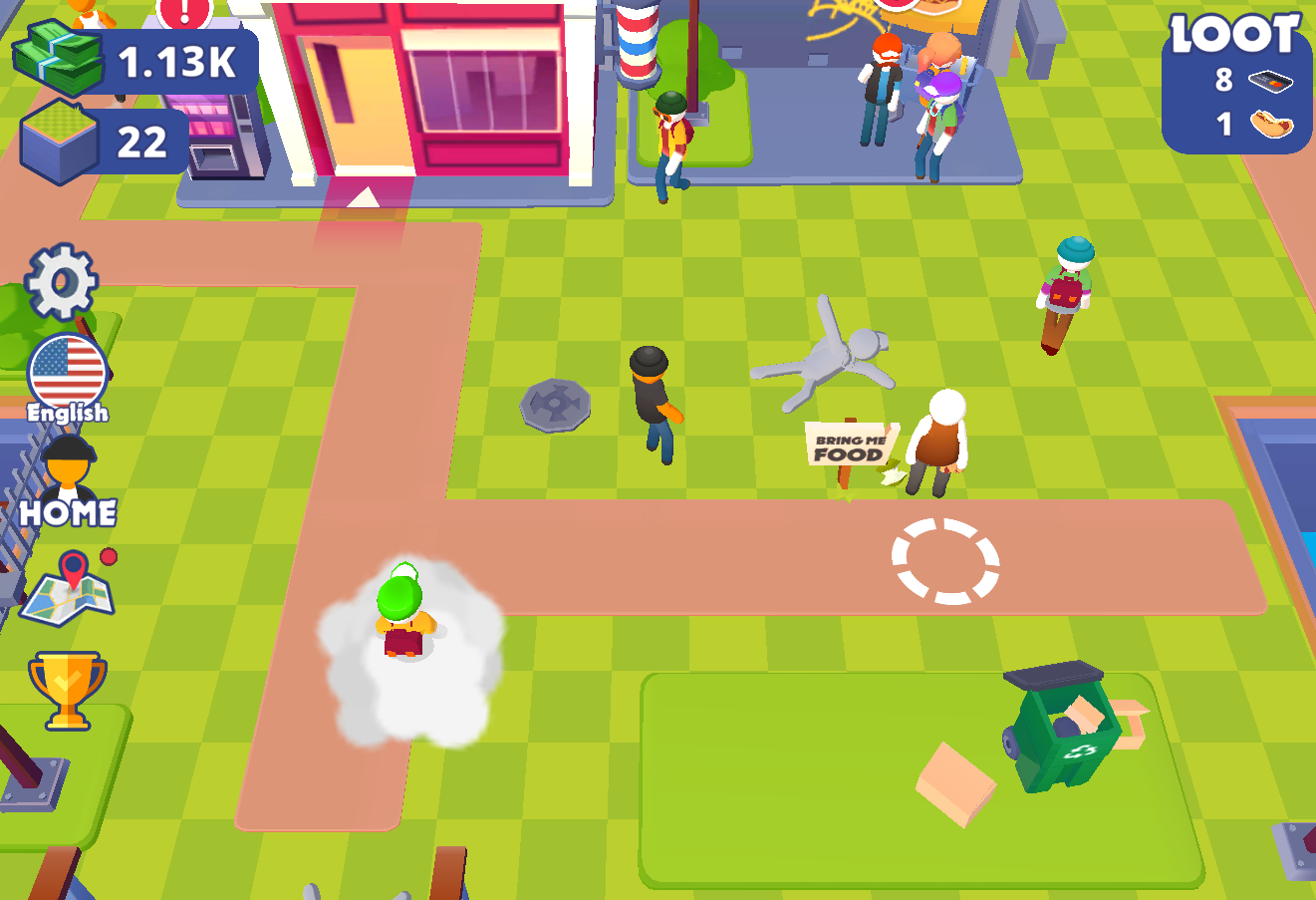
Task: Open the settings gear
Action: 62,282
